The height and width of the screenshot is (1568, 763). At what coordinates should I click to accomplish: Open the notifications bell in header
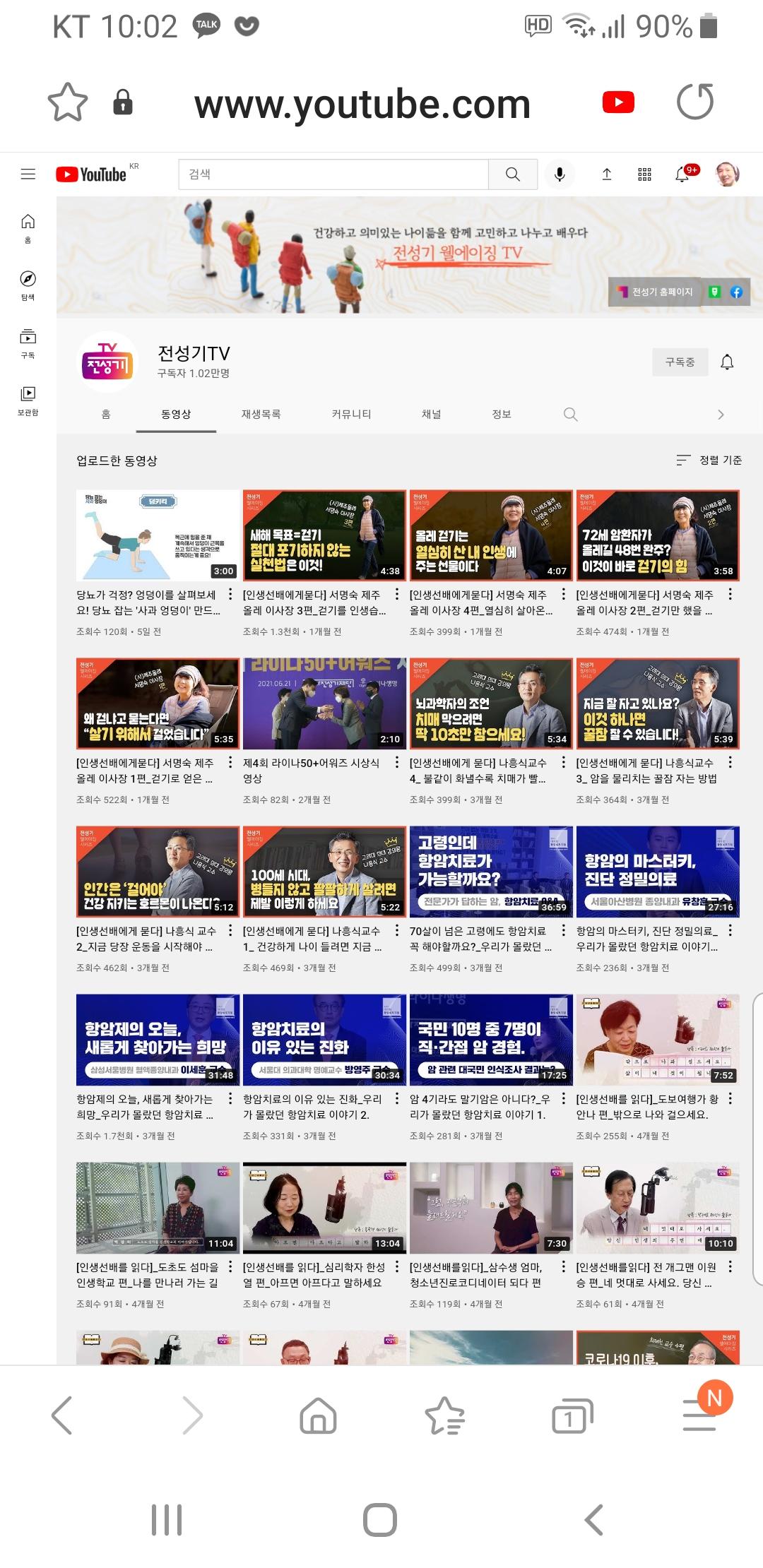(683, 174)
